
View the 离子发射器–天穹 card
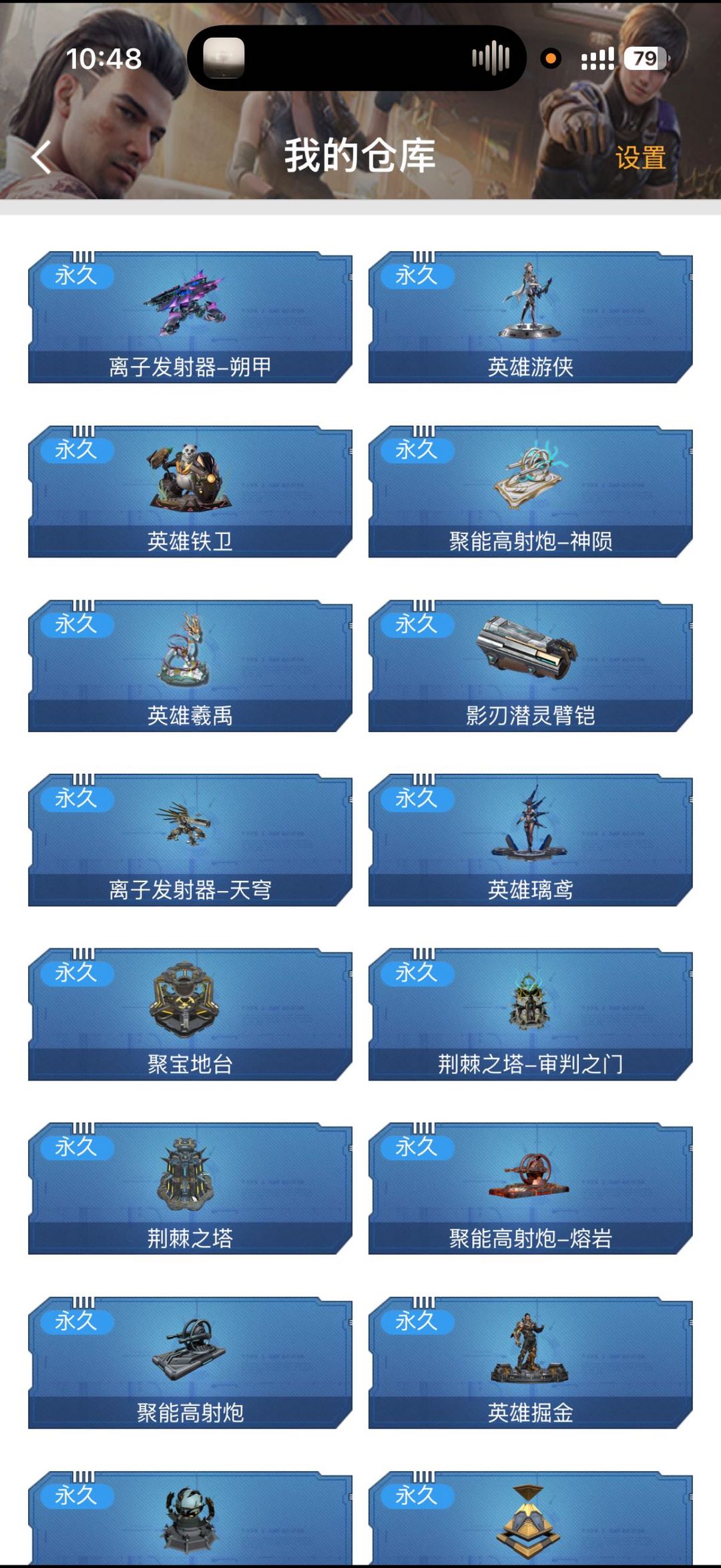coord(190,840)
